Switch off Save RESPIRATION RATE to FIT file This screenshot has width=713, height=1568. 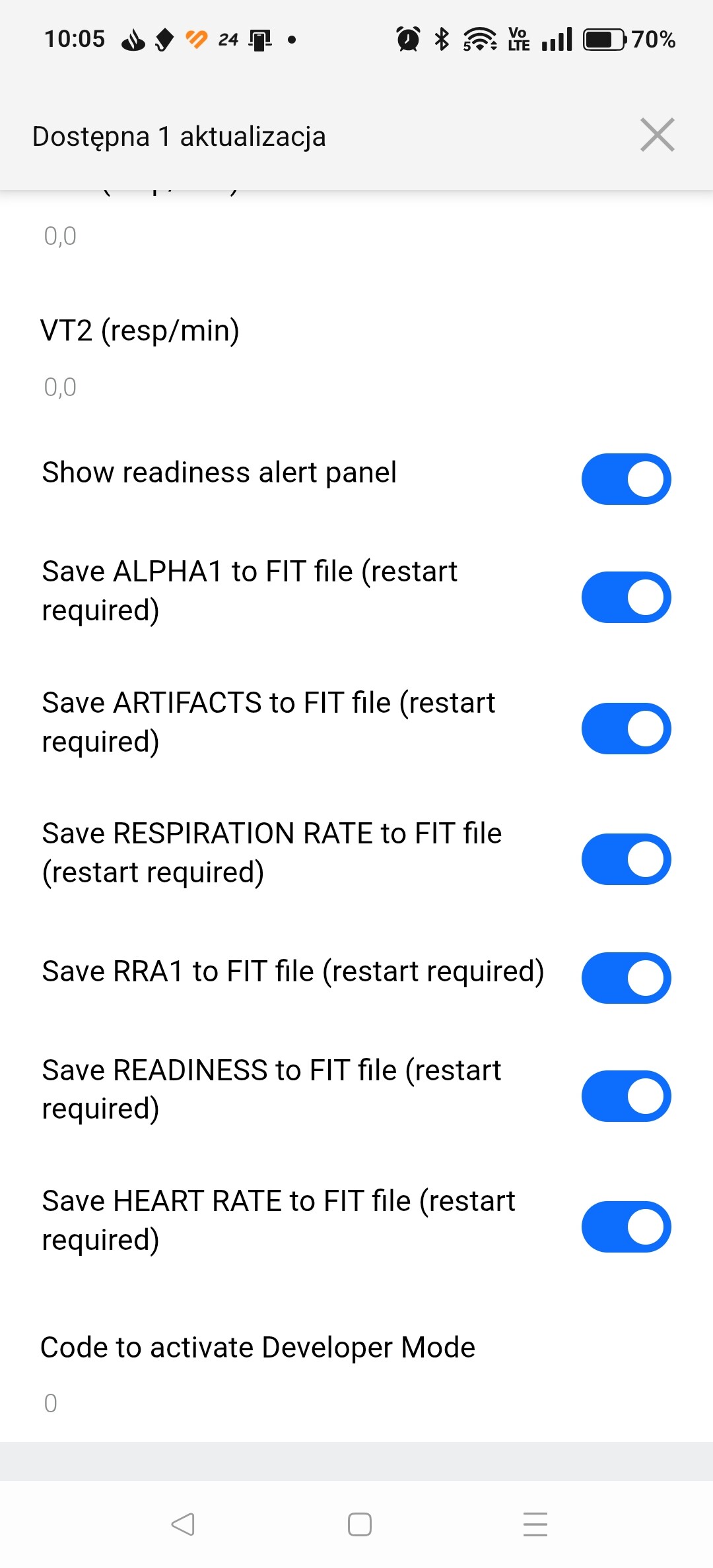[x=626, y=859]
